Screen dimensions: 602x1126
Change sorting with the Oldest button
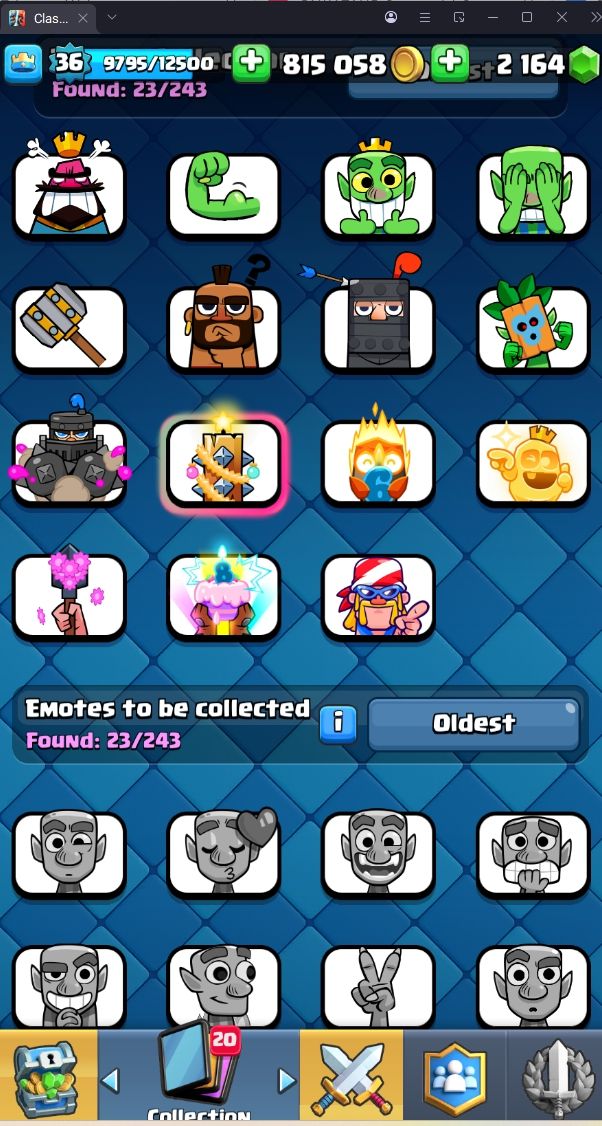(473, 723)
